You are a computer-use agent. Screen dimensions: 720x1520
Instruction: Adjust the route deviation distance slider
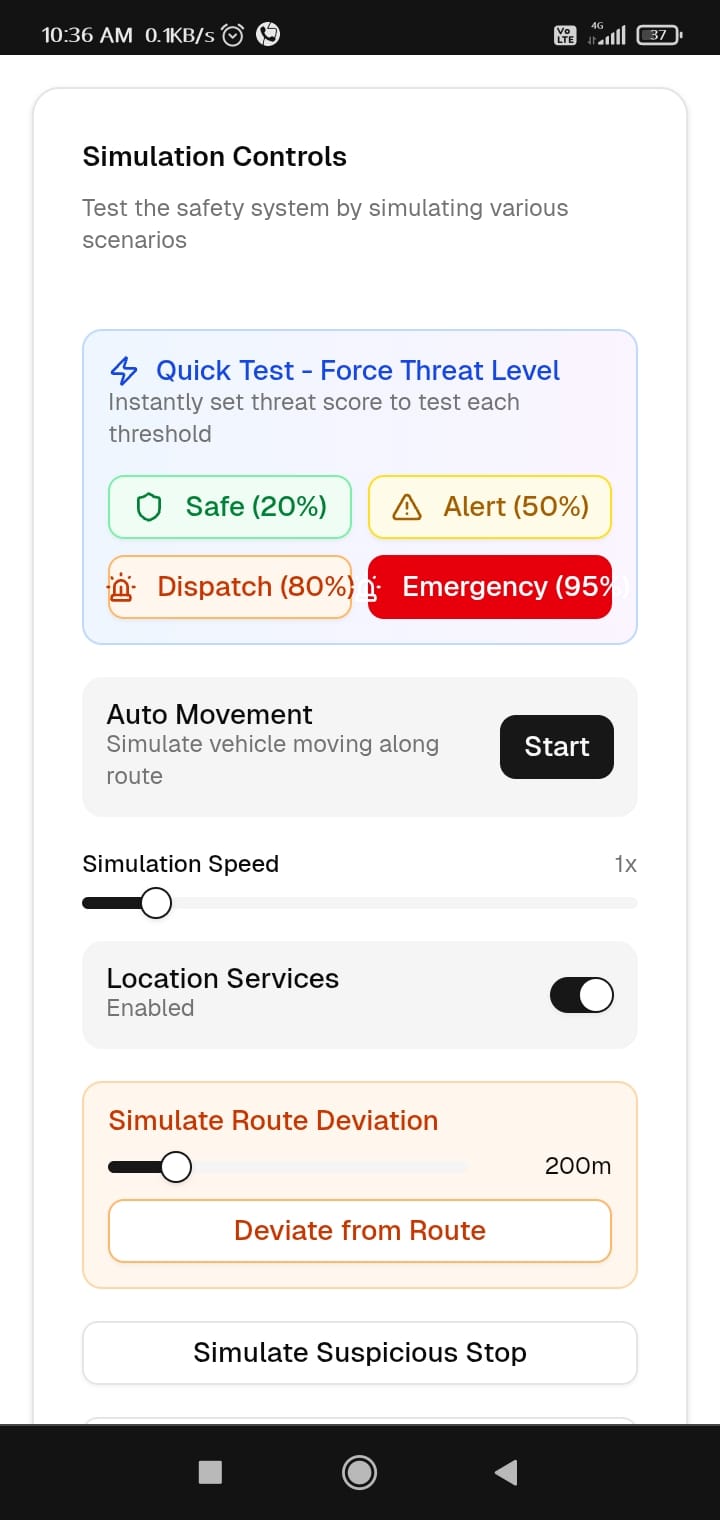176,1166
